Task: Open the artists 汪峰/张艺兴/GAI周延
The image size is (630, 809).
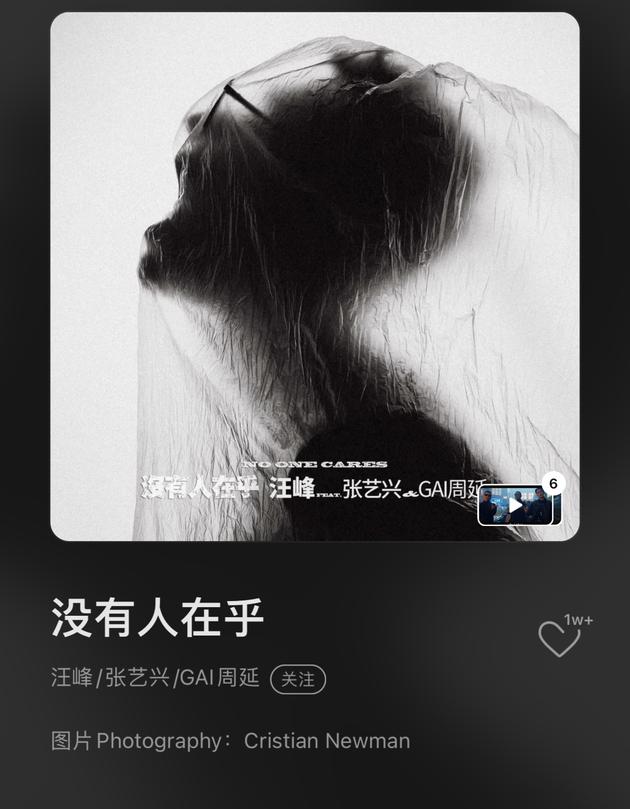Action: pyautogui.click(x=155, y=678)
